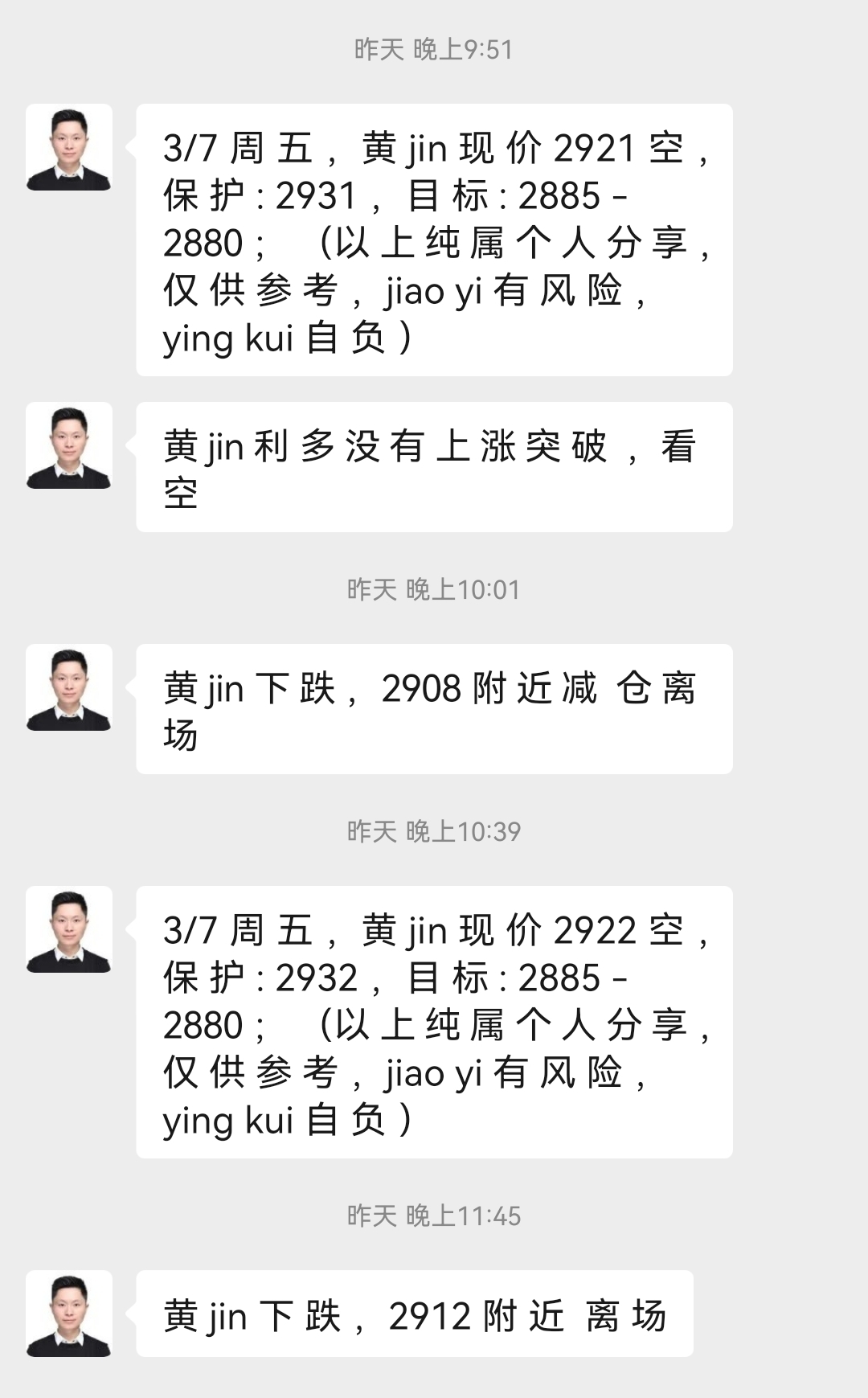
Task: View sender profile beside 2908附近减仓离场 message
Action: click(69, 687)
